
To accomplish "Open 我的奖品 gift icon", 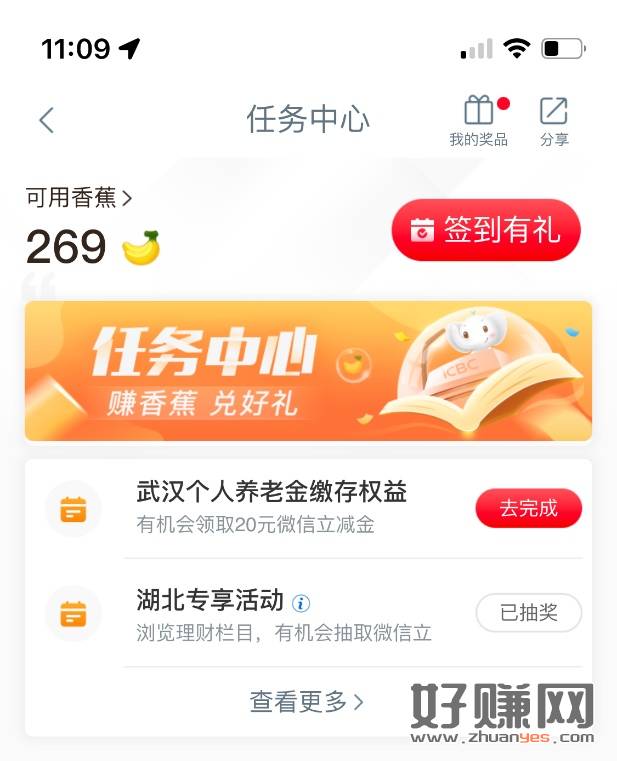I will [x=478, y=120].
